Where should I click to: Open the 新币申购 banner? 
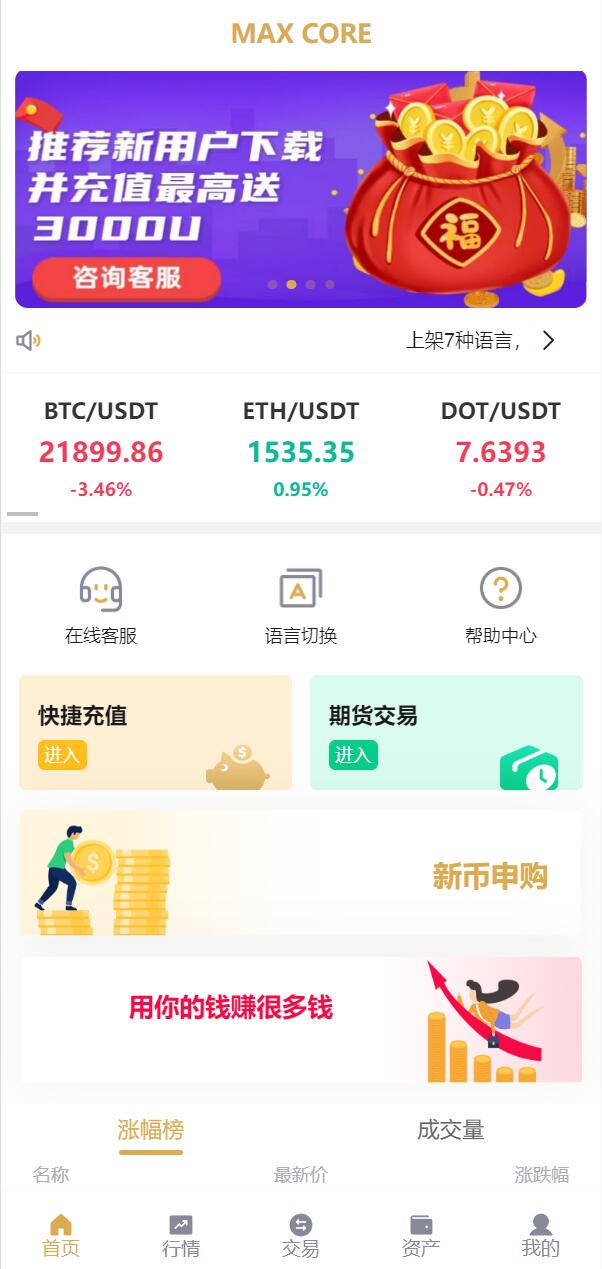pos(300,873)
